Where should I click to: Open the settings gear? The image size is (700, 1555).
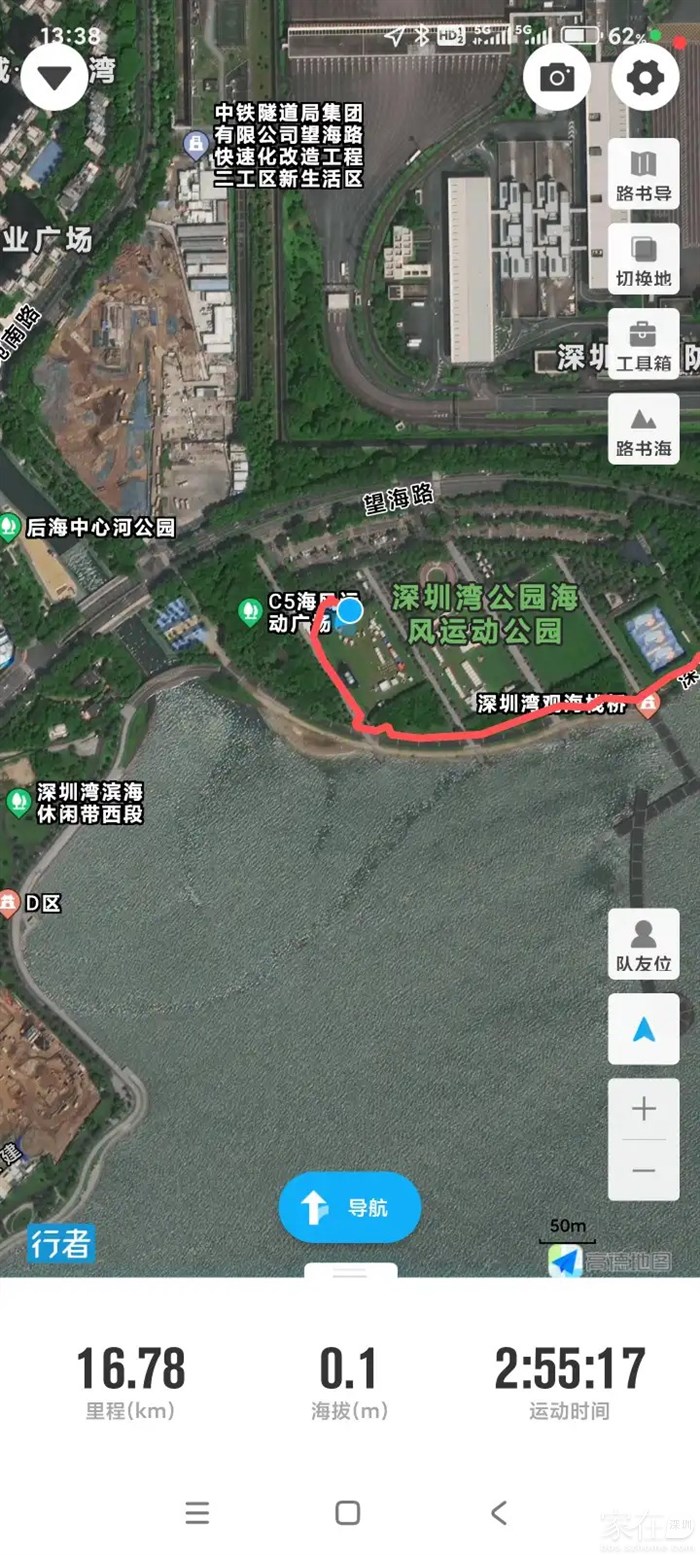click(645, 77)
